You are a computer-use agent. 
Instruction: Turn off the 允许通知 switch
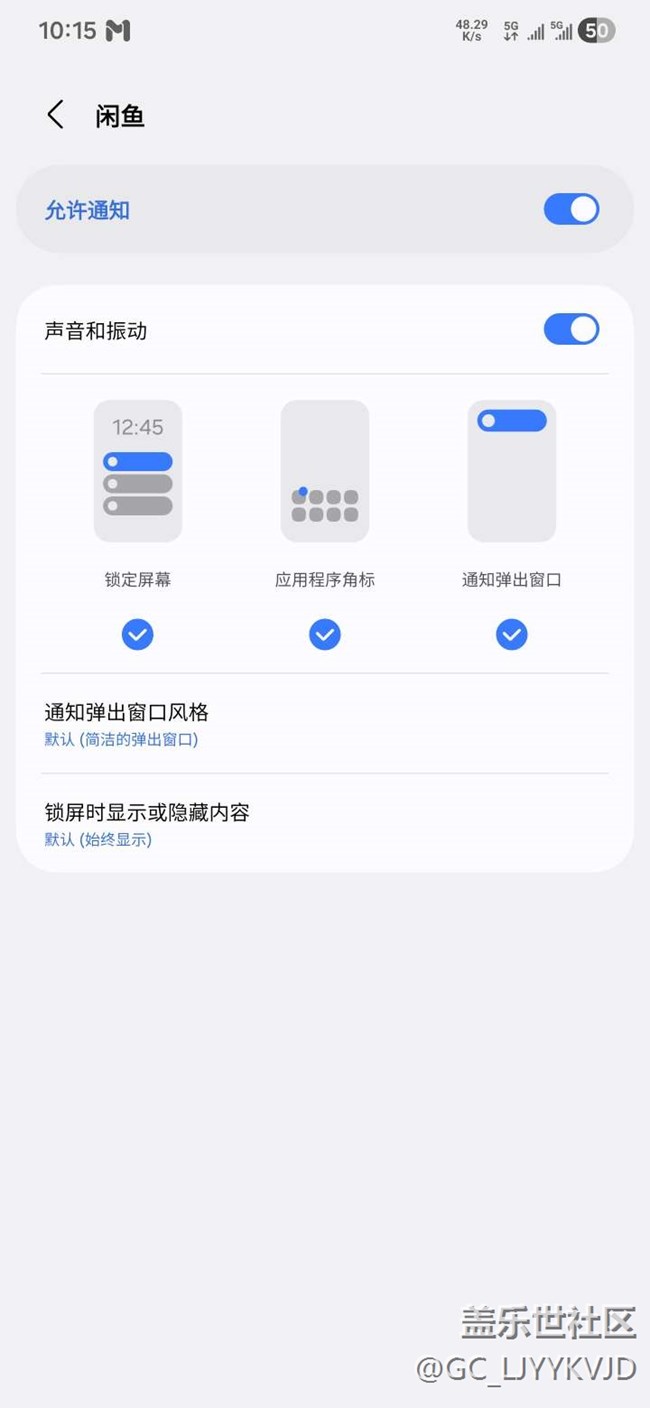(571, 209)
